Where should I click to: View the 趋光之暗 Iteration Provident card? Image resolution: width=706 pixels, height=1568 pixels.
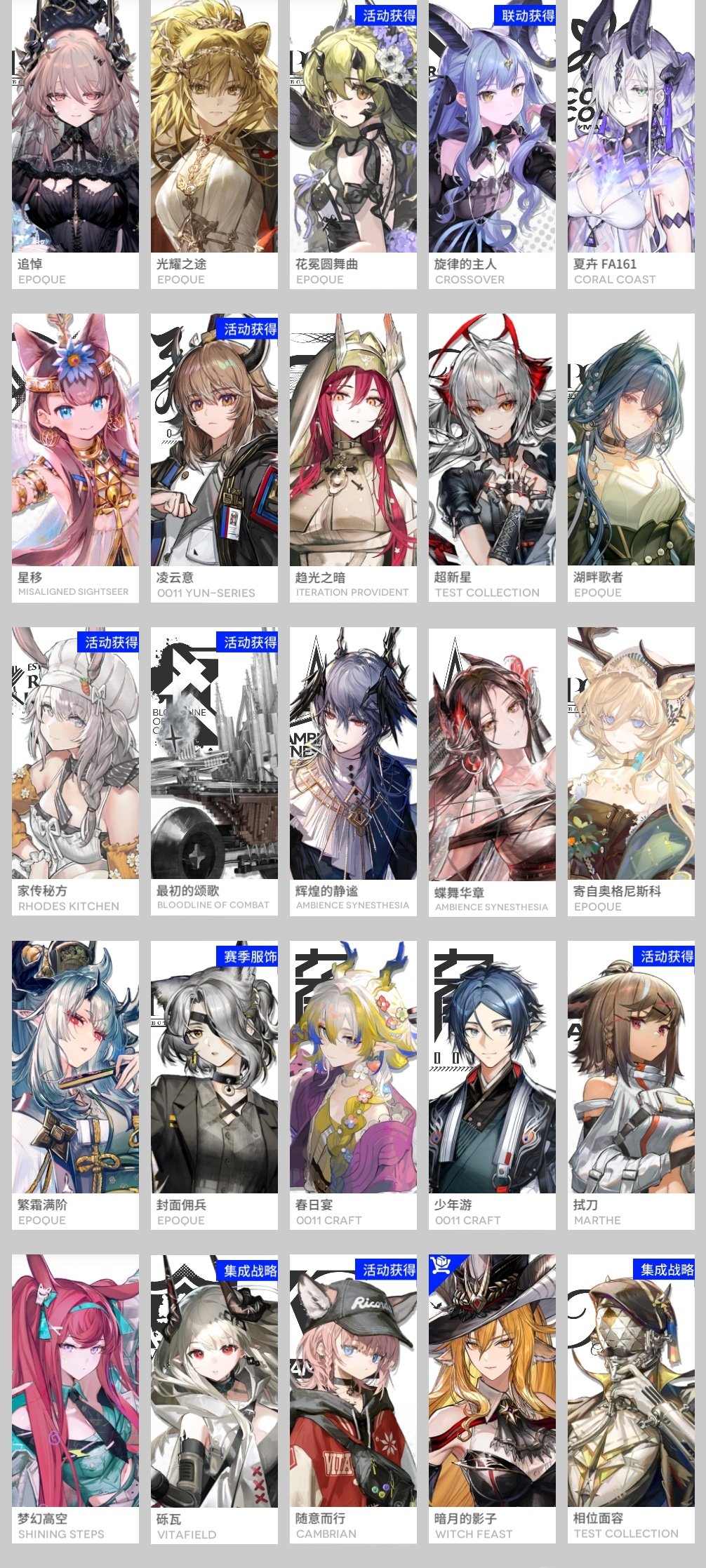[353, 457]
